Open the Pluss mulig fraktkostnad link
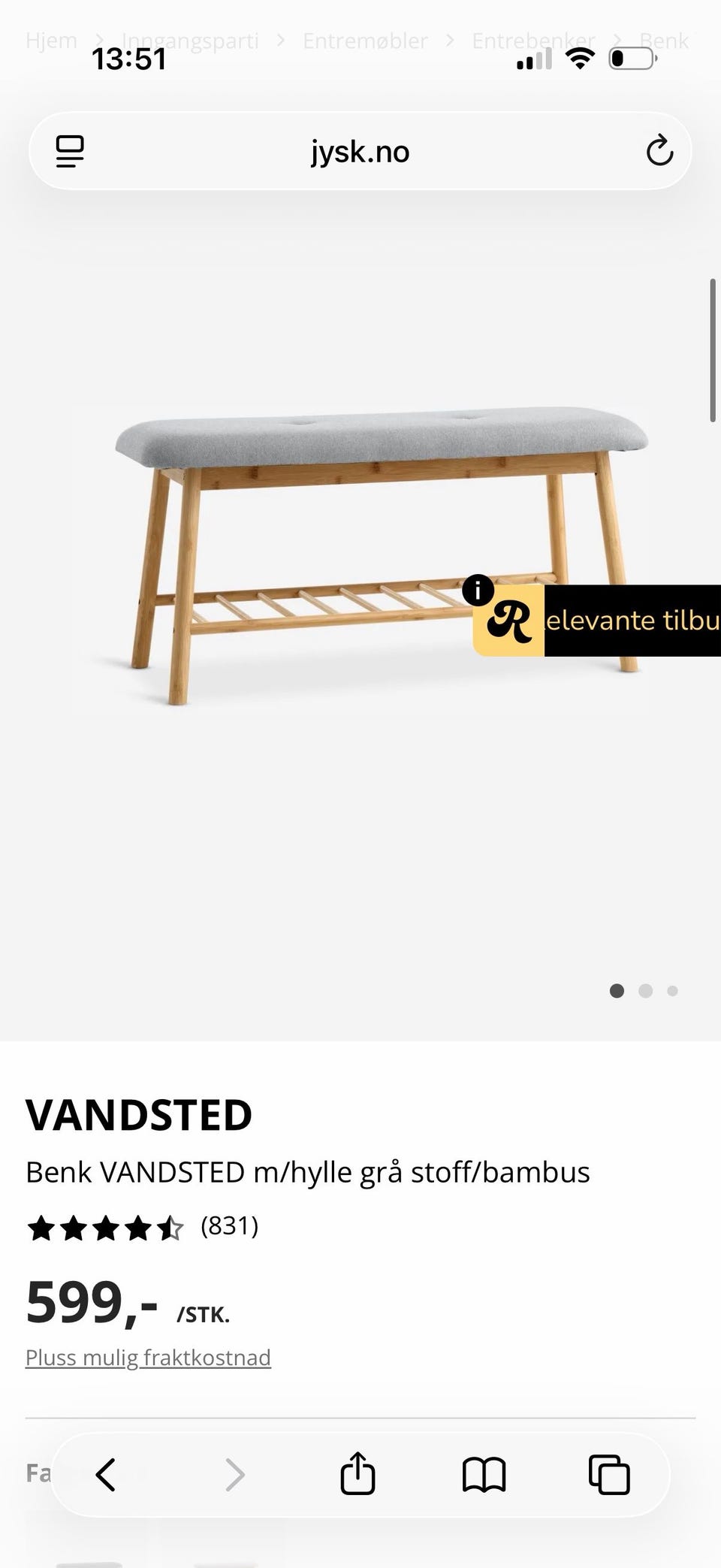The image size is (721, 1568). pos(148,1358)
